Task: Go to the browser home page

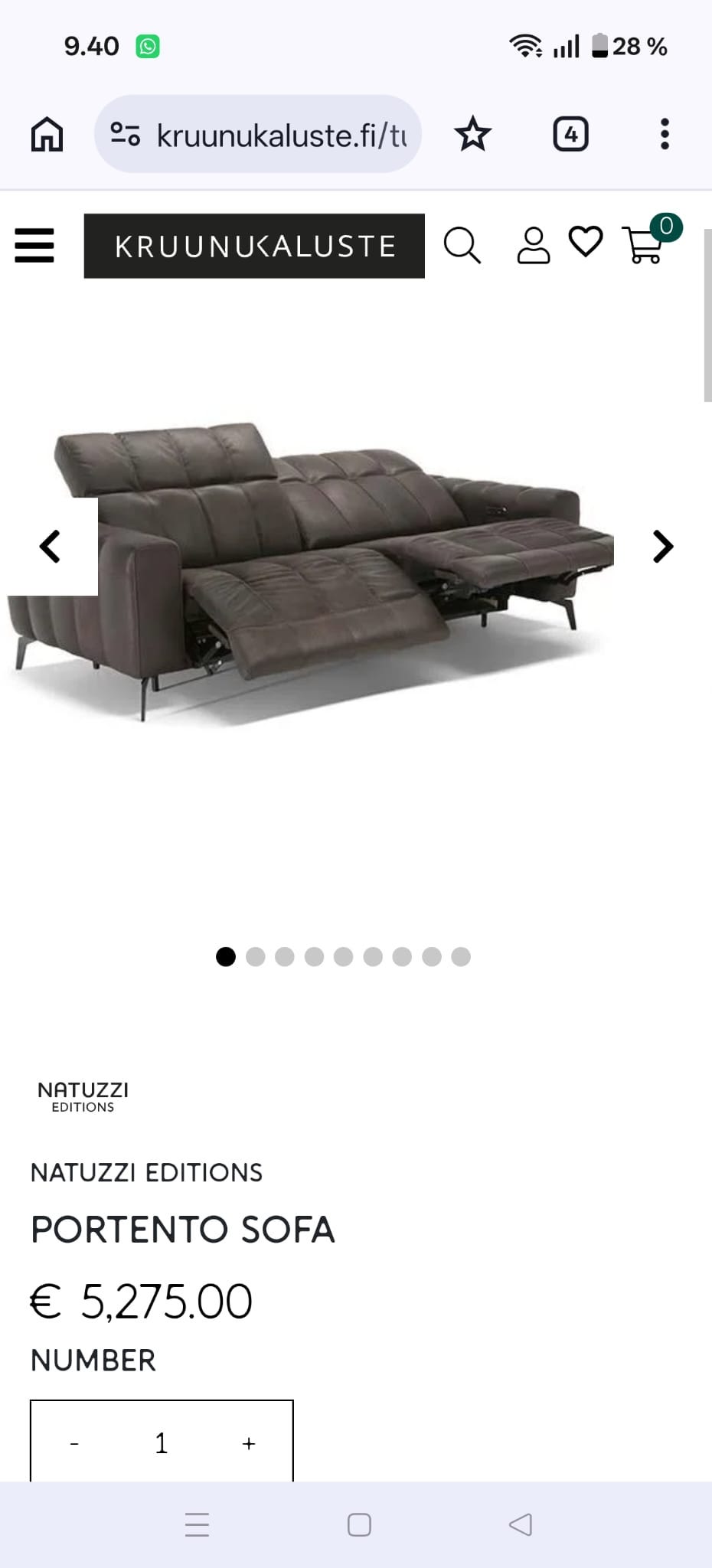Action: click(47, 134)
